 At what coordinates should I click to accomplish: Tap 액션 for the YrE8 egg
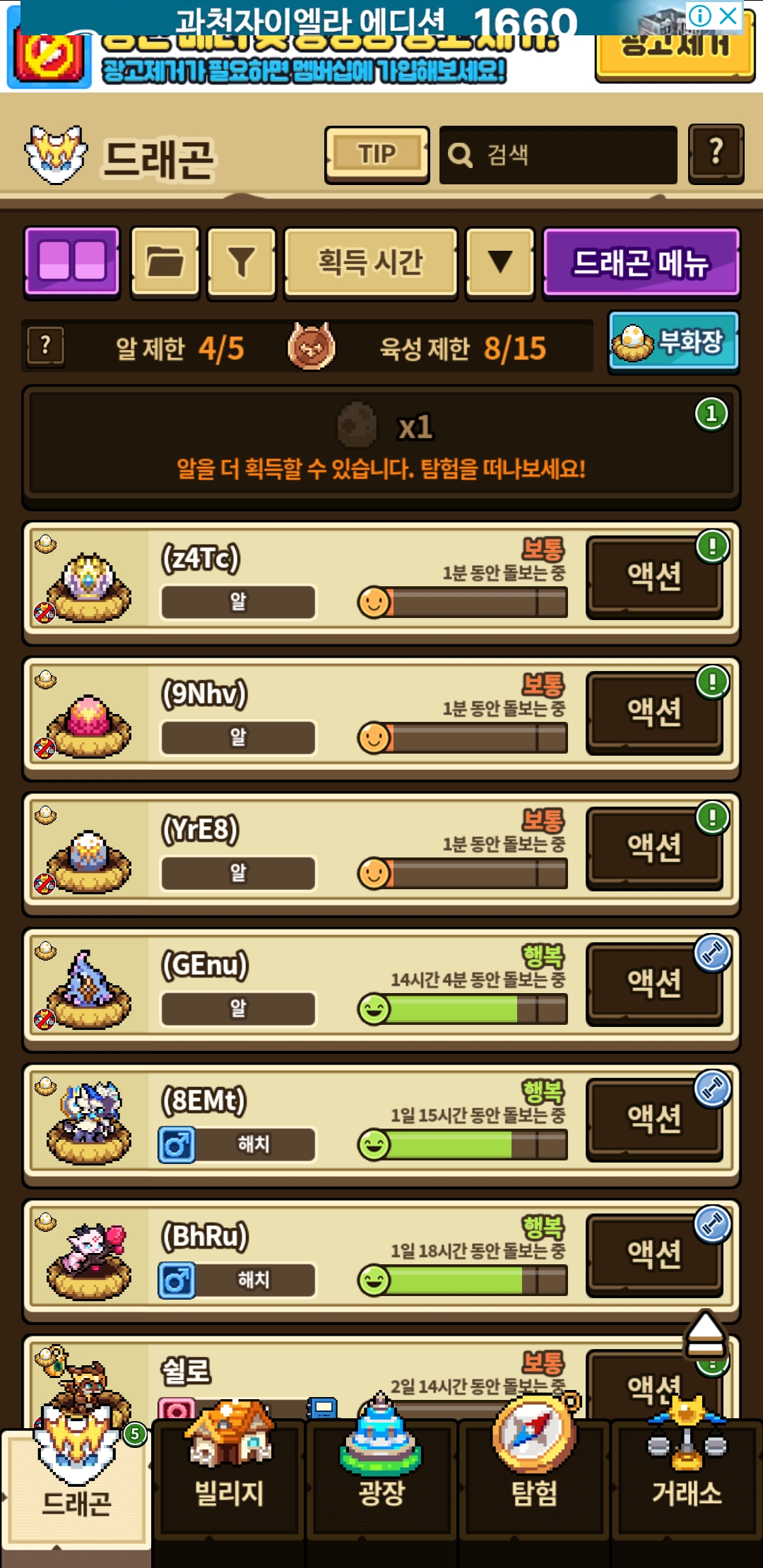coord(654,848)
